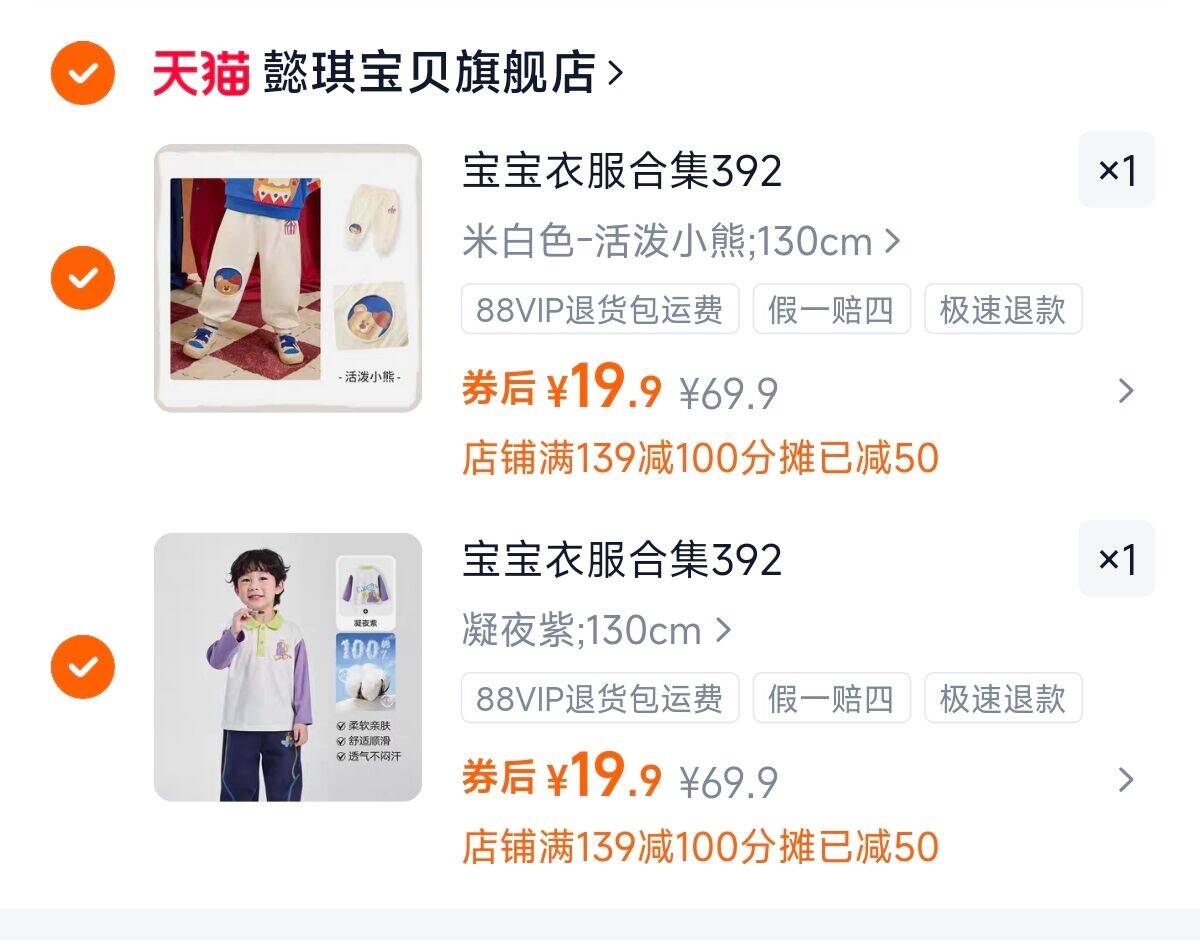The width and height of the screenshot is (1200, 952).
Task: Expand price details for the 米白色-活泼小熊 item
Action: click(x=1126, y=391)
